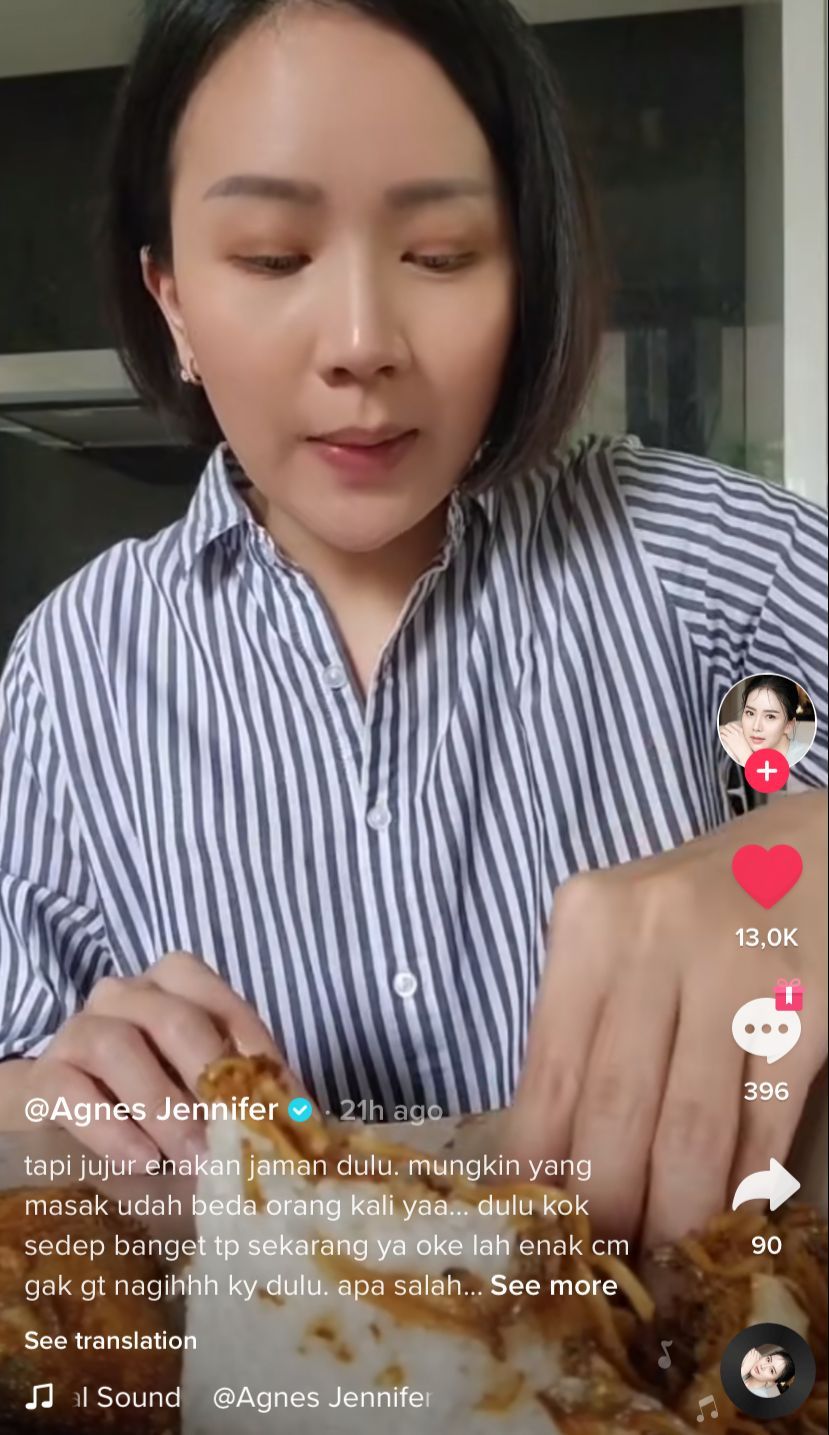Open the comments bubble
The width and height of the screenshot is (829, 1435).
pyautogui.click(x=766, y=1030)
